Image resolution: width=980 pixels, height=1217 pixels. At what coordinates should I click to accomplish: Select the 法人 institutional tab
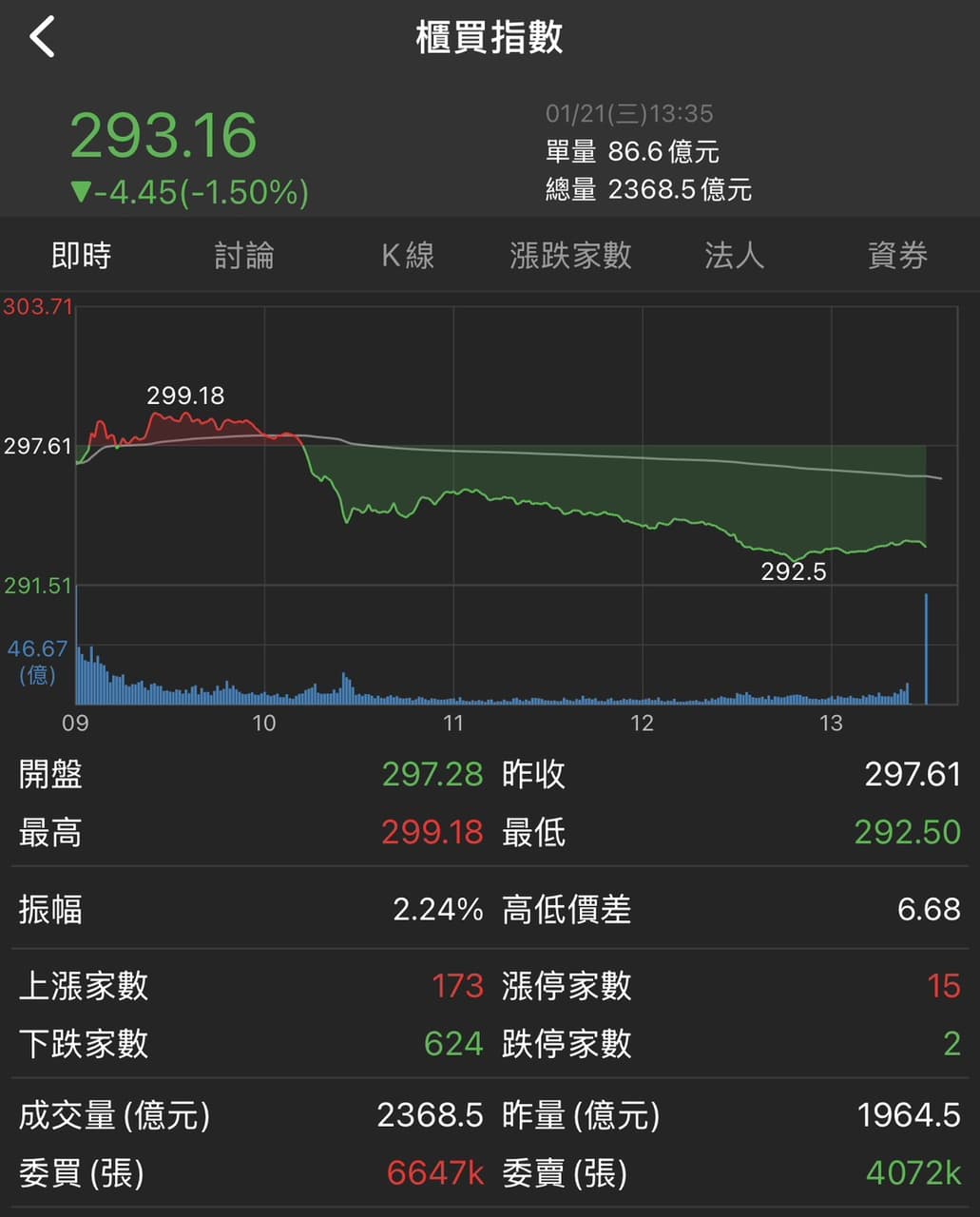pos(733,255)
